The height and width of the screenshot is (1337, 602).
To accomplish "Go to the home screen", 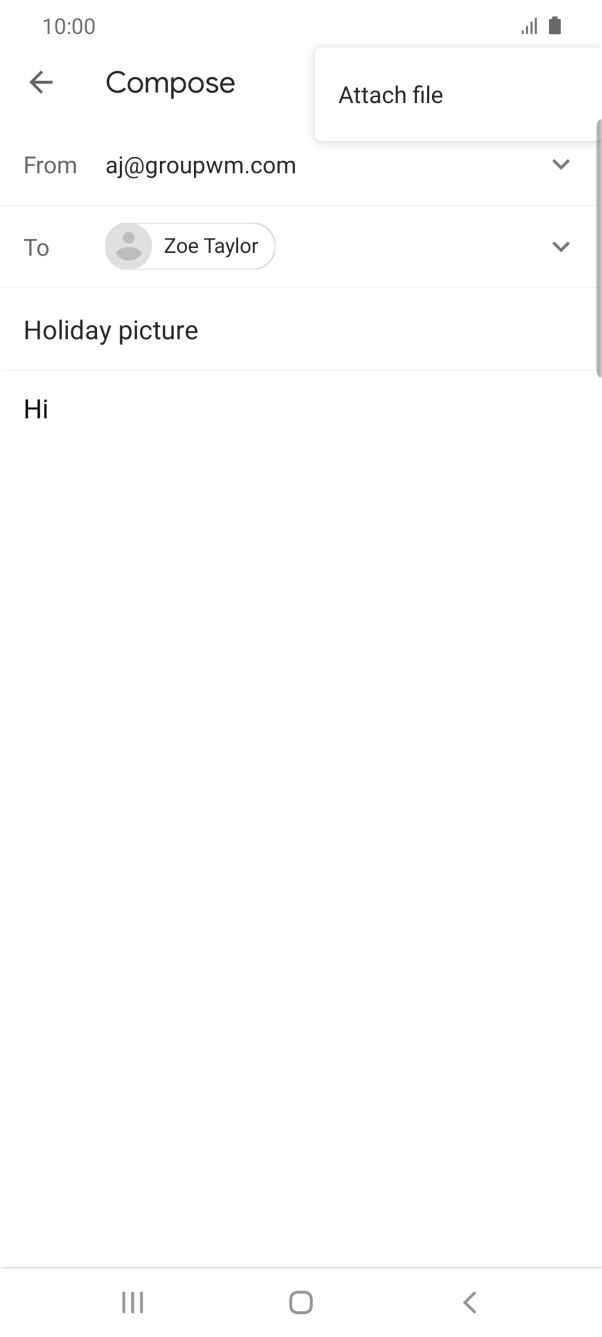I will 300,1302.
